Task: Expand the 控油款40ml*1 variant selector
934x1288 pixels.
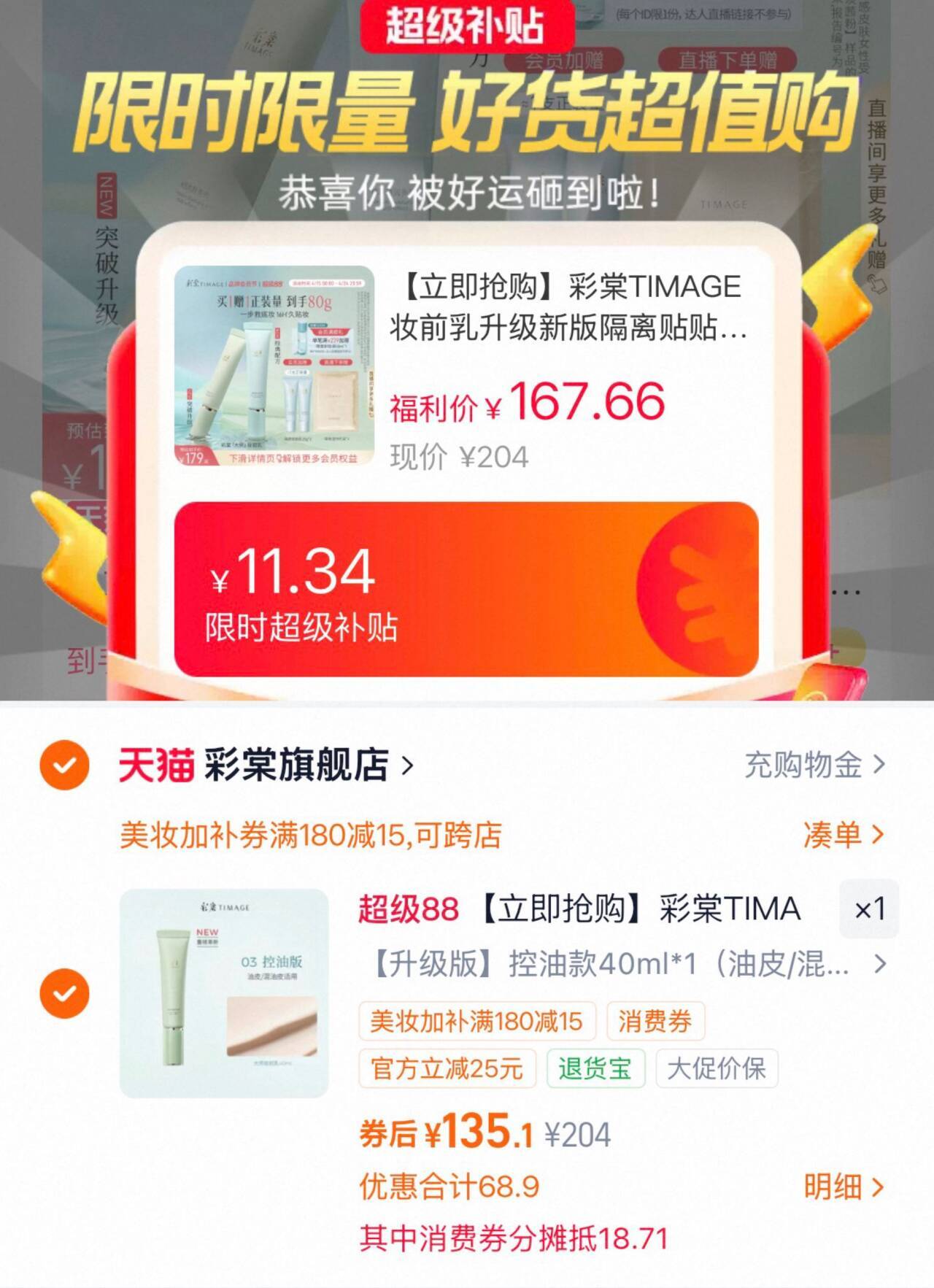Action: 628,964
